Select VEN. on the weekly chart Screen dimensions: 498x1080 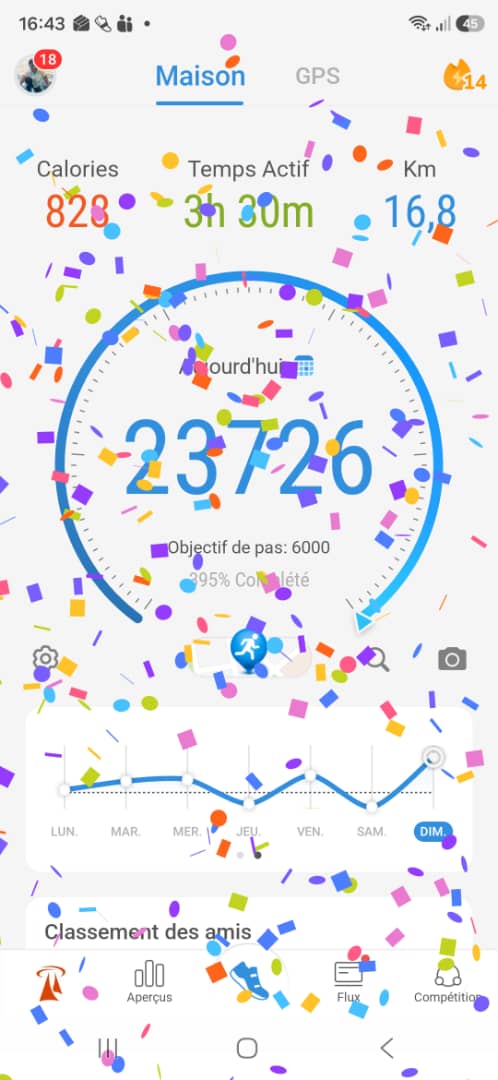tap(310, 831)
